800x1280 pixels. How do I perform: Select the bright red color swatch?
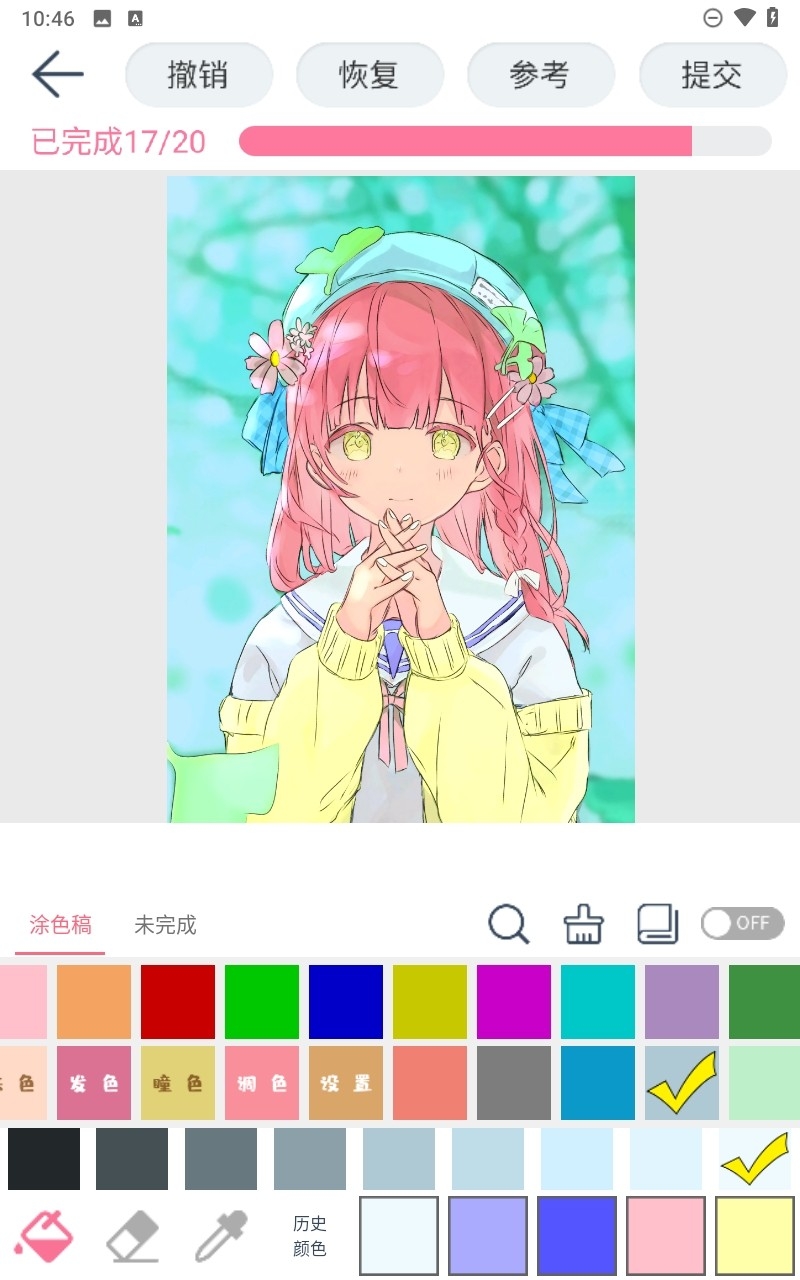point(178,1002)
